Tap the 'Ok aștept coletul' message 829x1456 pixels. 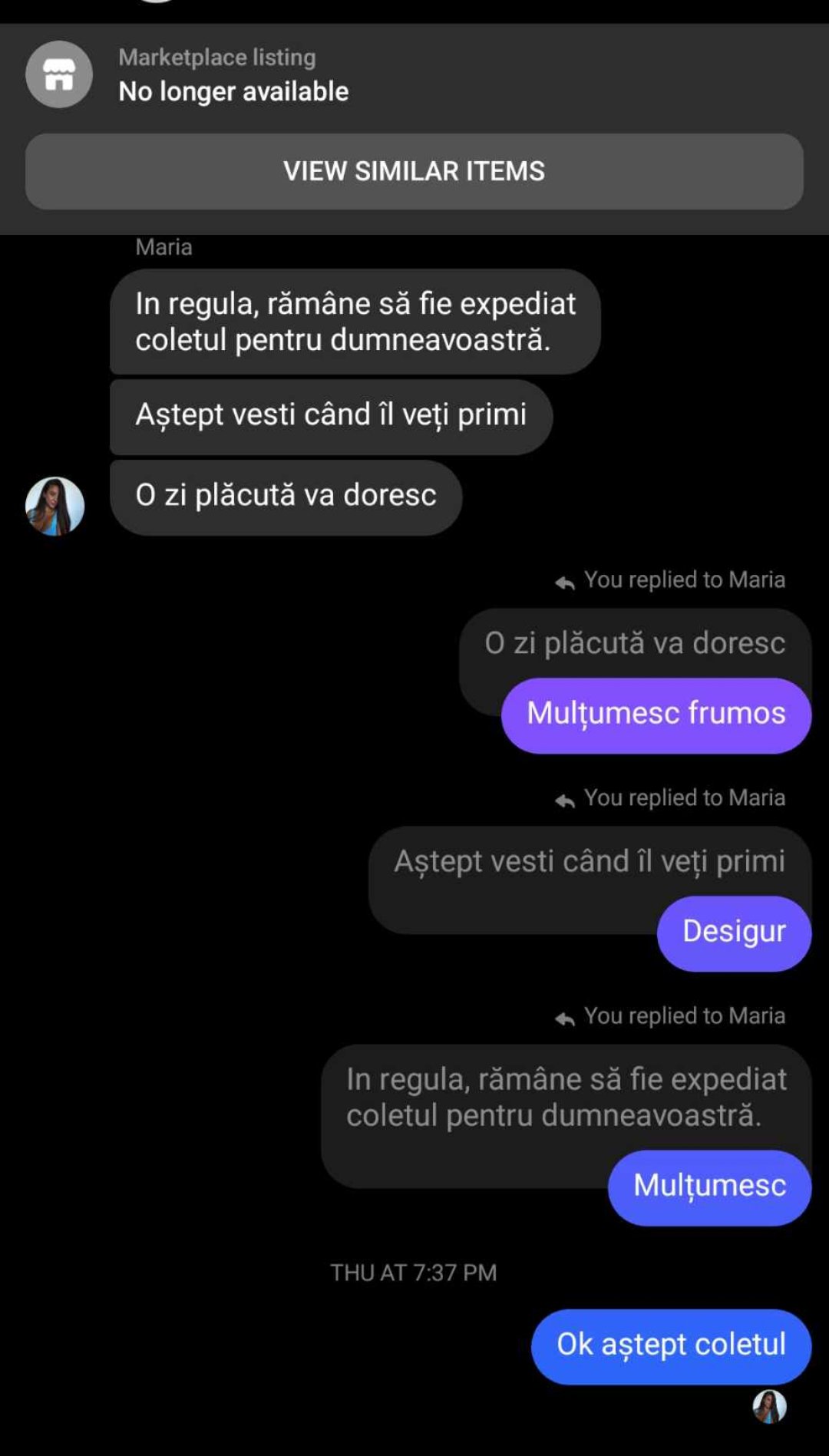click(x=670, y=1346)
